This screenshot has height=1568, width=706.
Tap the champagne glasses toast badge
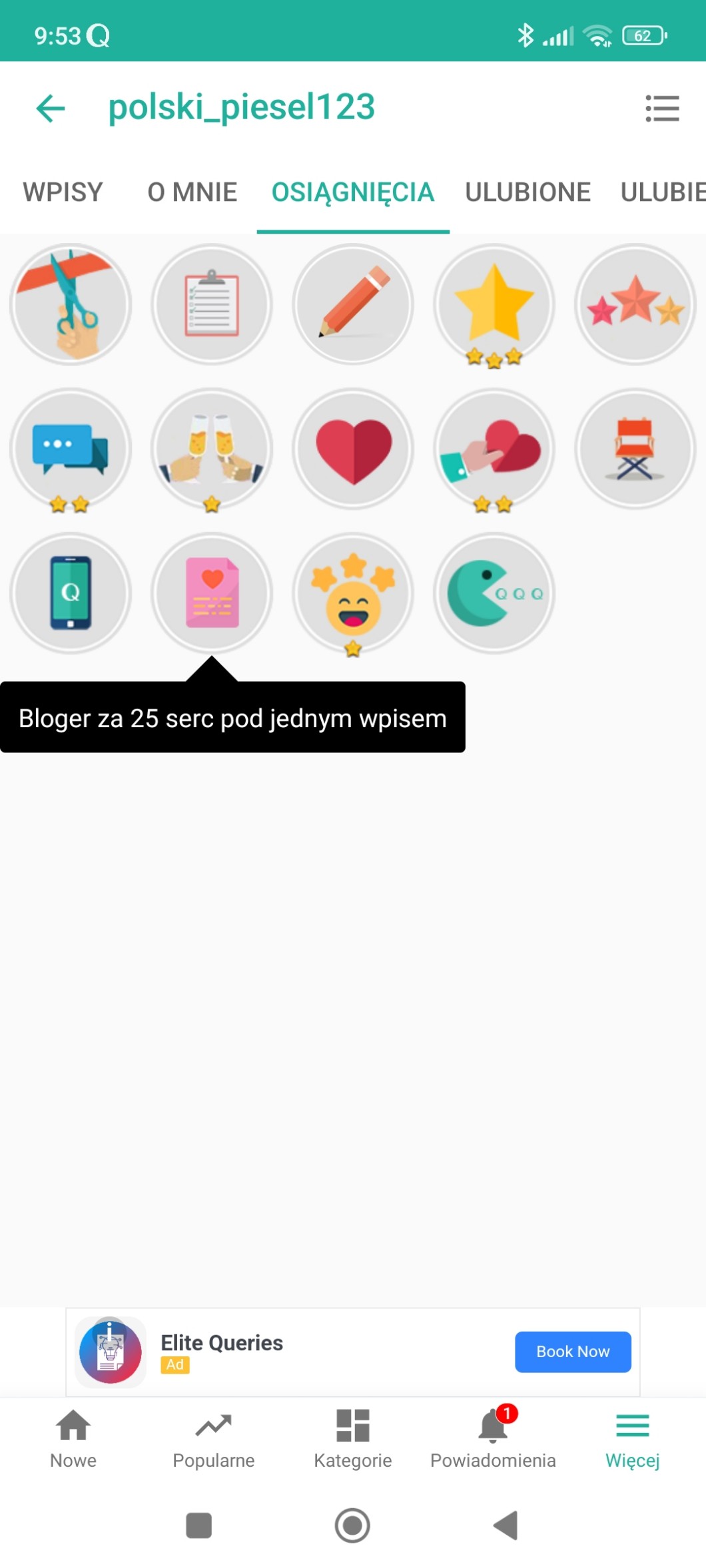click(x=212, y=449)
